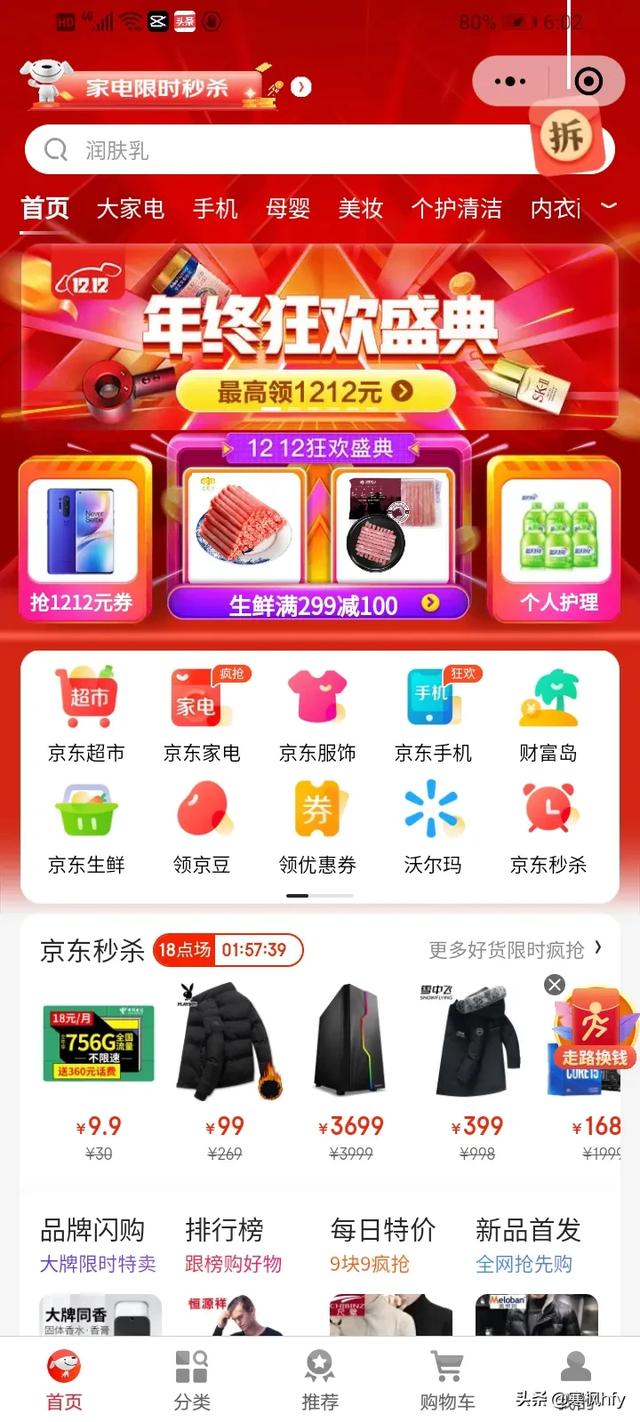Go to the 购物车 shopping cart tab
This screenshot has width=640, height=1422.
point(447,1381)
